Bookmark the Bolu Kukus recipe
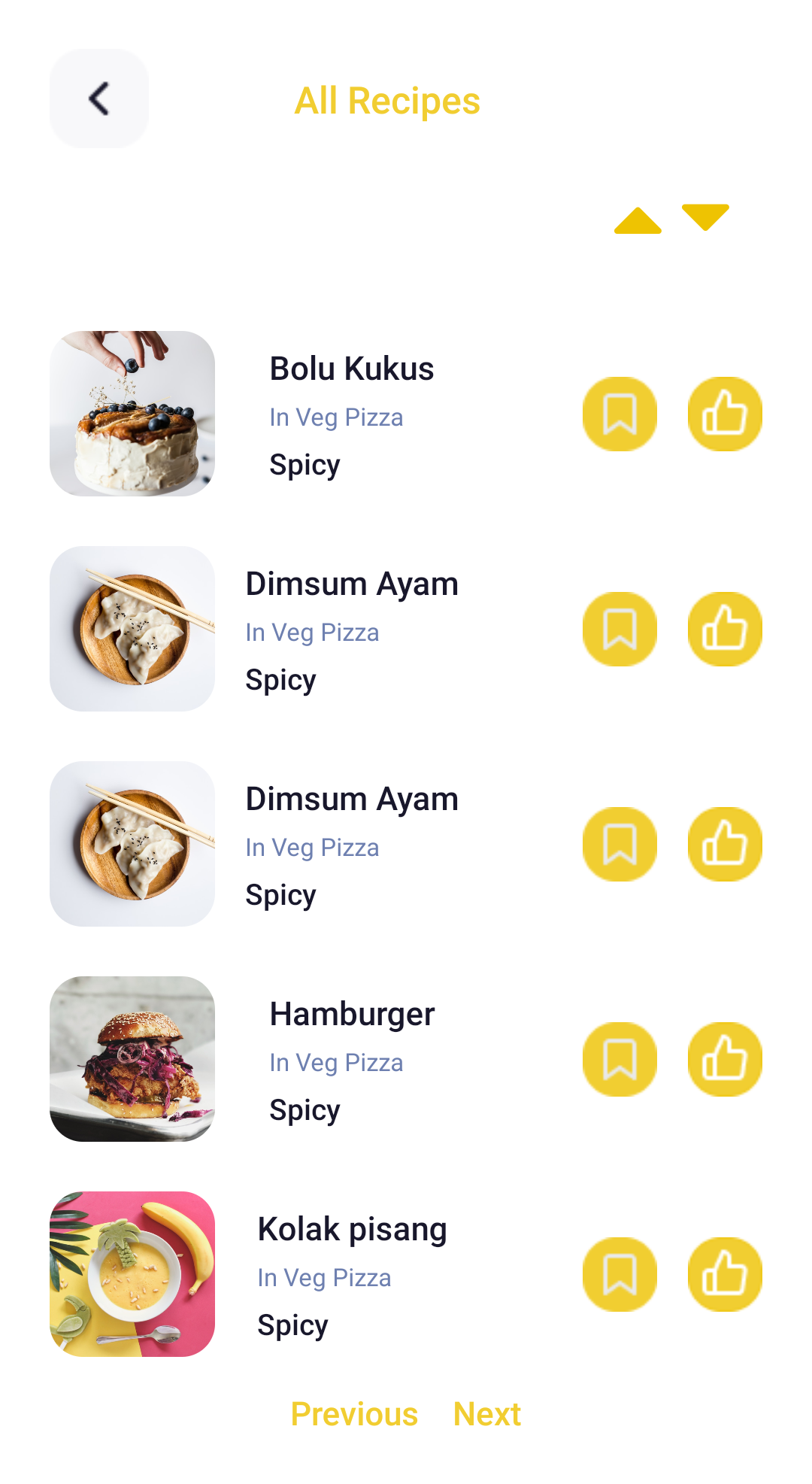This screenshot has width=812, height=1484. (x=620, y=414)
